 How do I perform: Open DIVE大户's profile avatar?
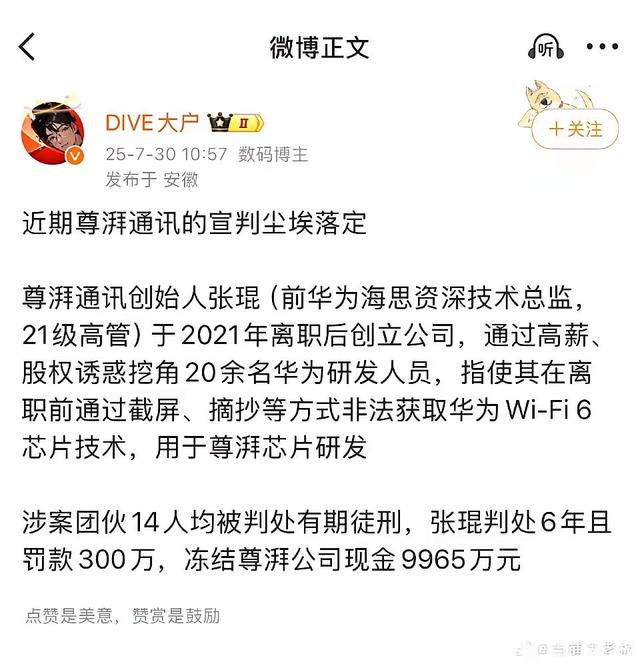point(52,137)
